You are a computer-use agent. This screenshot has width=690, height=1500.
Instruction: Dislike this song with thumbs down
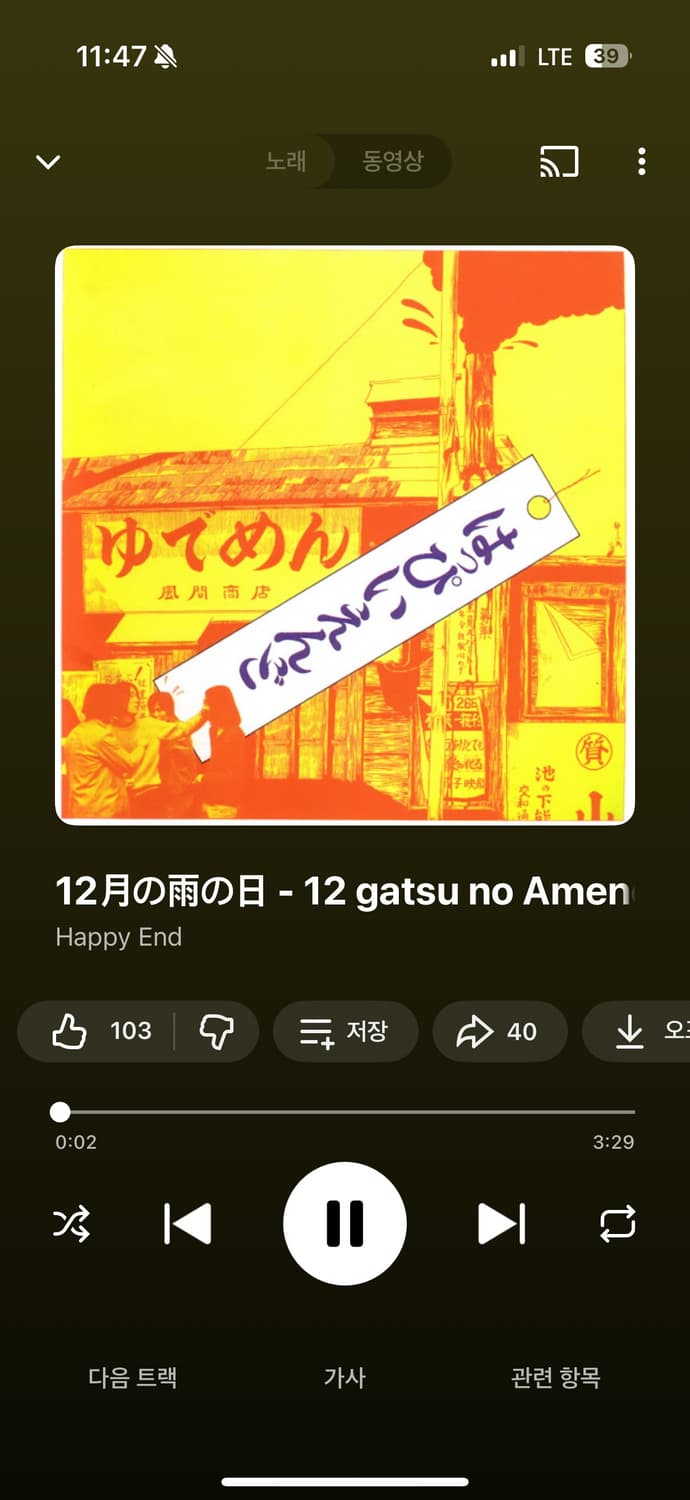point(217,1031)
